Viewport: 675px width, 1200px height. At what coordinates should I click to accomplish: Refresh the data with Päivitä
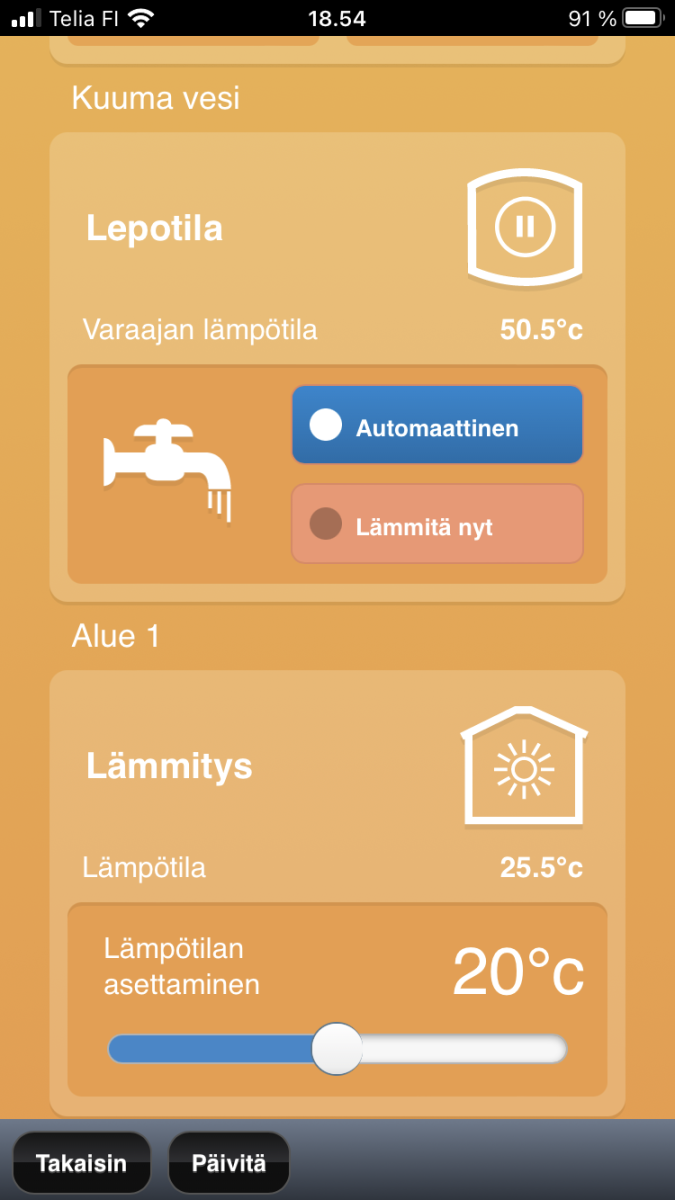[x=229, y=1163]
